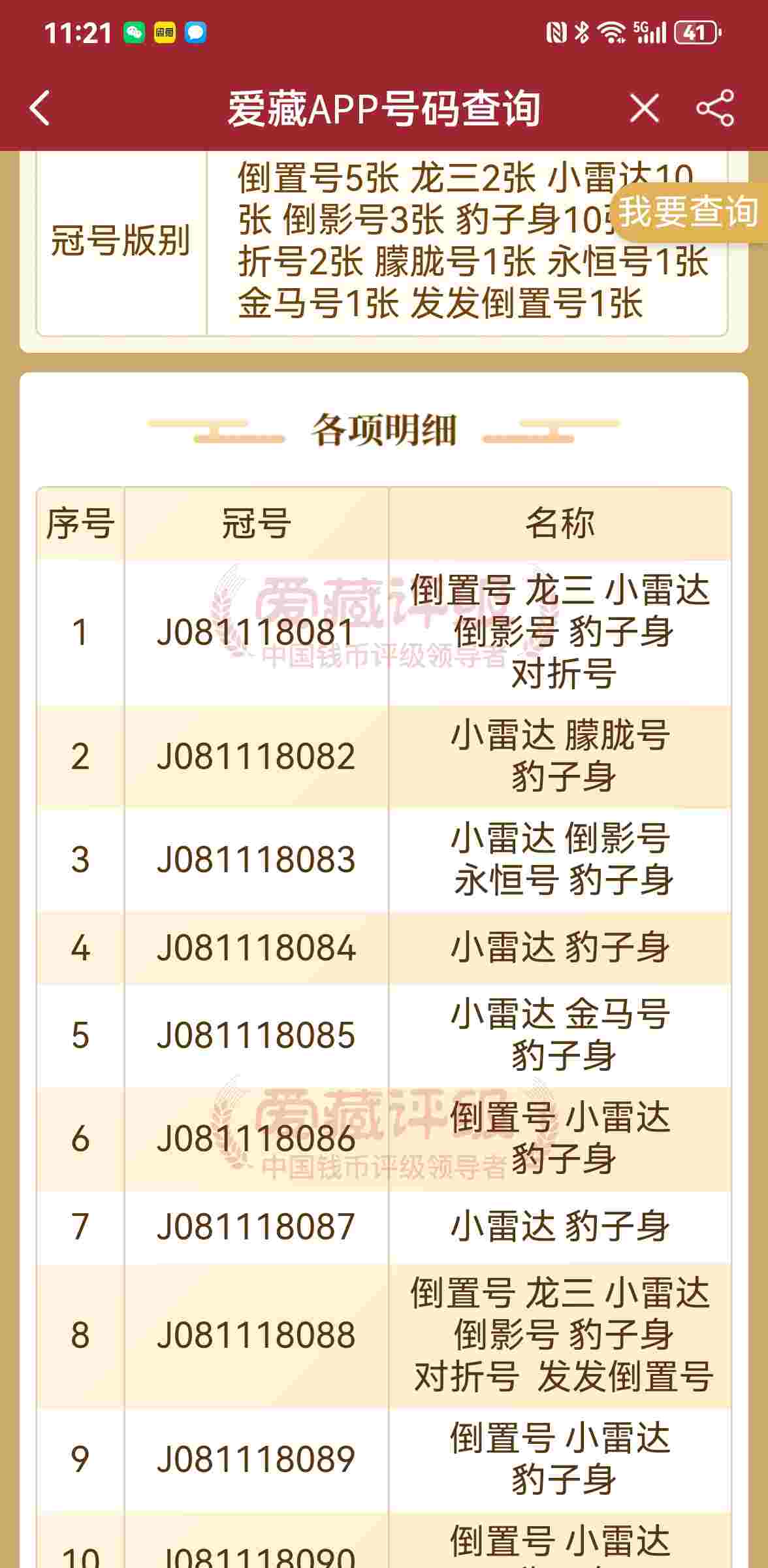Share this query result page
Screen dimensions: 768x1568
[x=715, y=108]
